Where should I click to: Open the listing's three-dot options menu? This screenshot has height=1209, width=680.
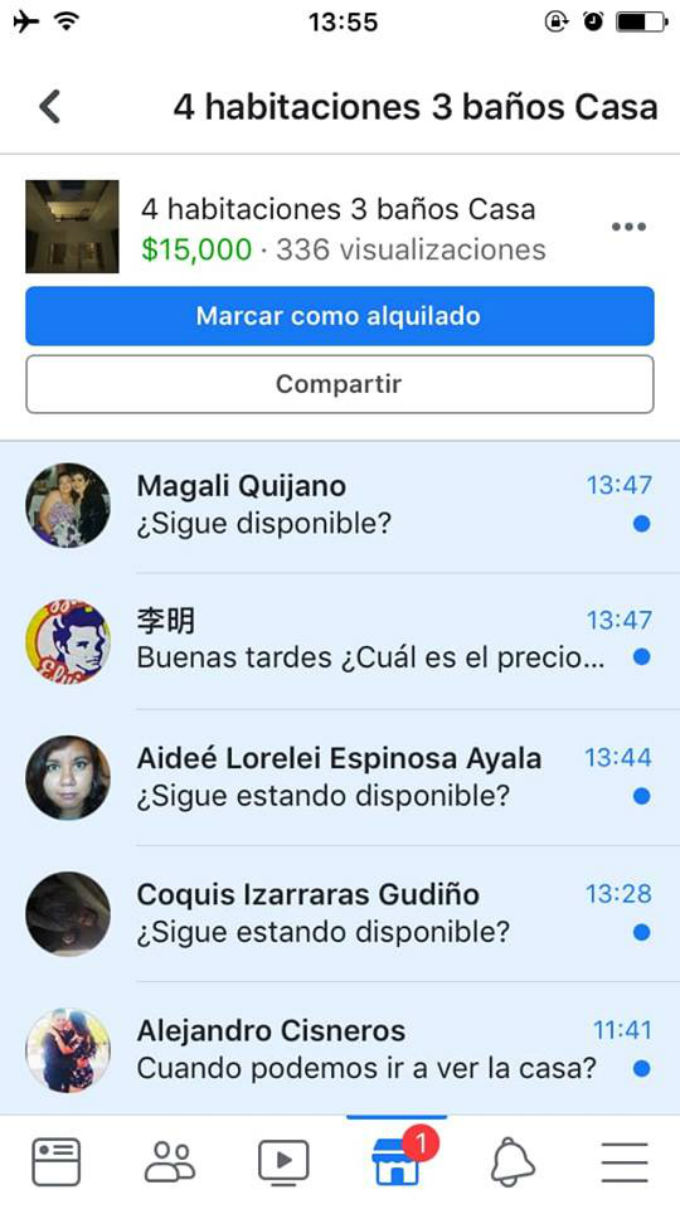coord(628,227)
